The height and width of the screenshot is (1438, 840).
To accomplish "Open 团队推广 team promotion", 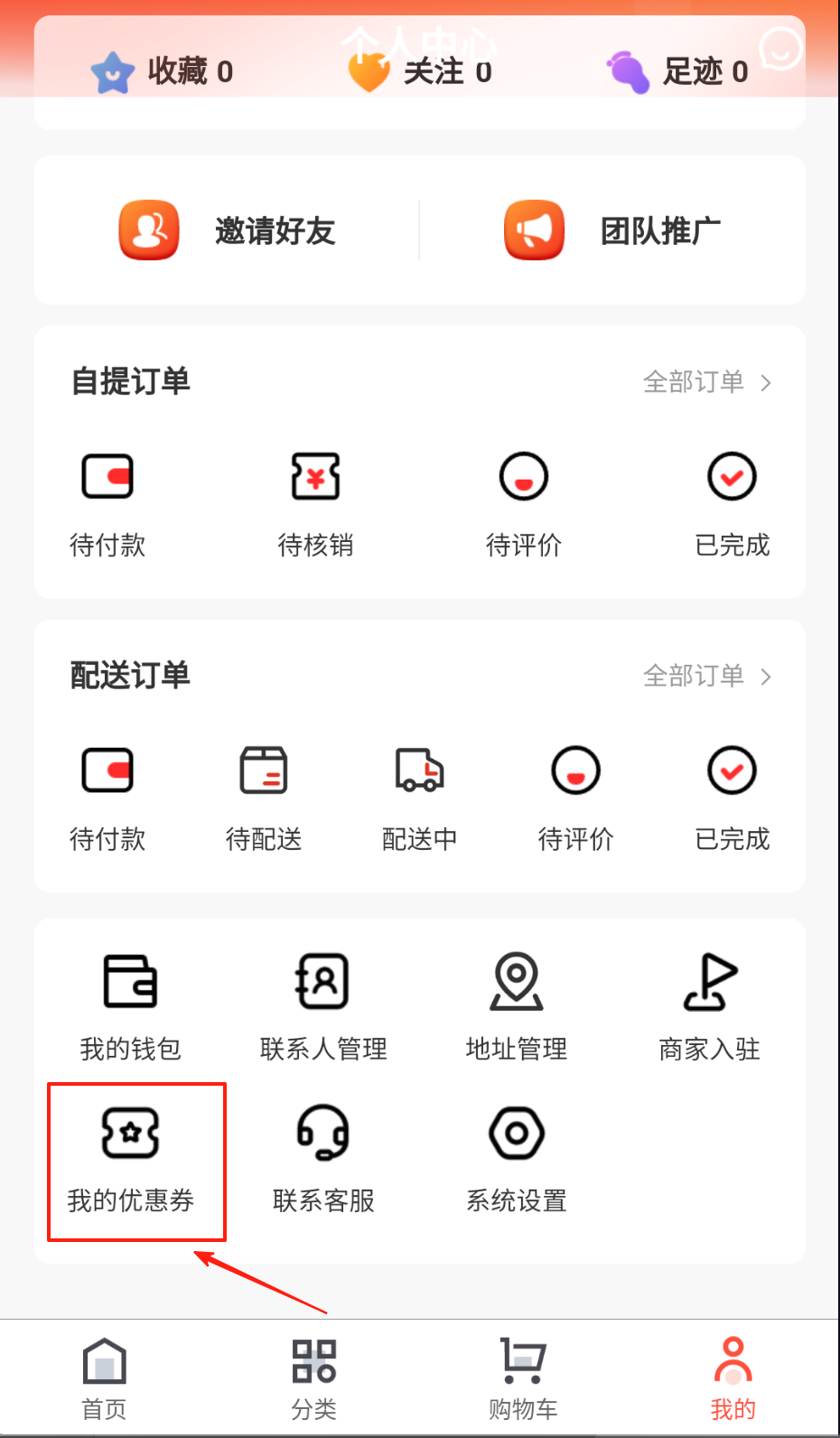I will [x=612, y=230].
